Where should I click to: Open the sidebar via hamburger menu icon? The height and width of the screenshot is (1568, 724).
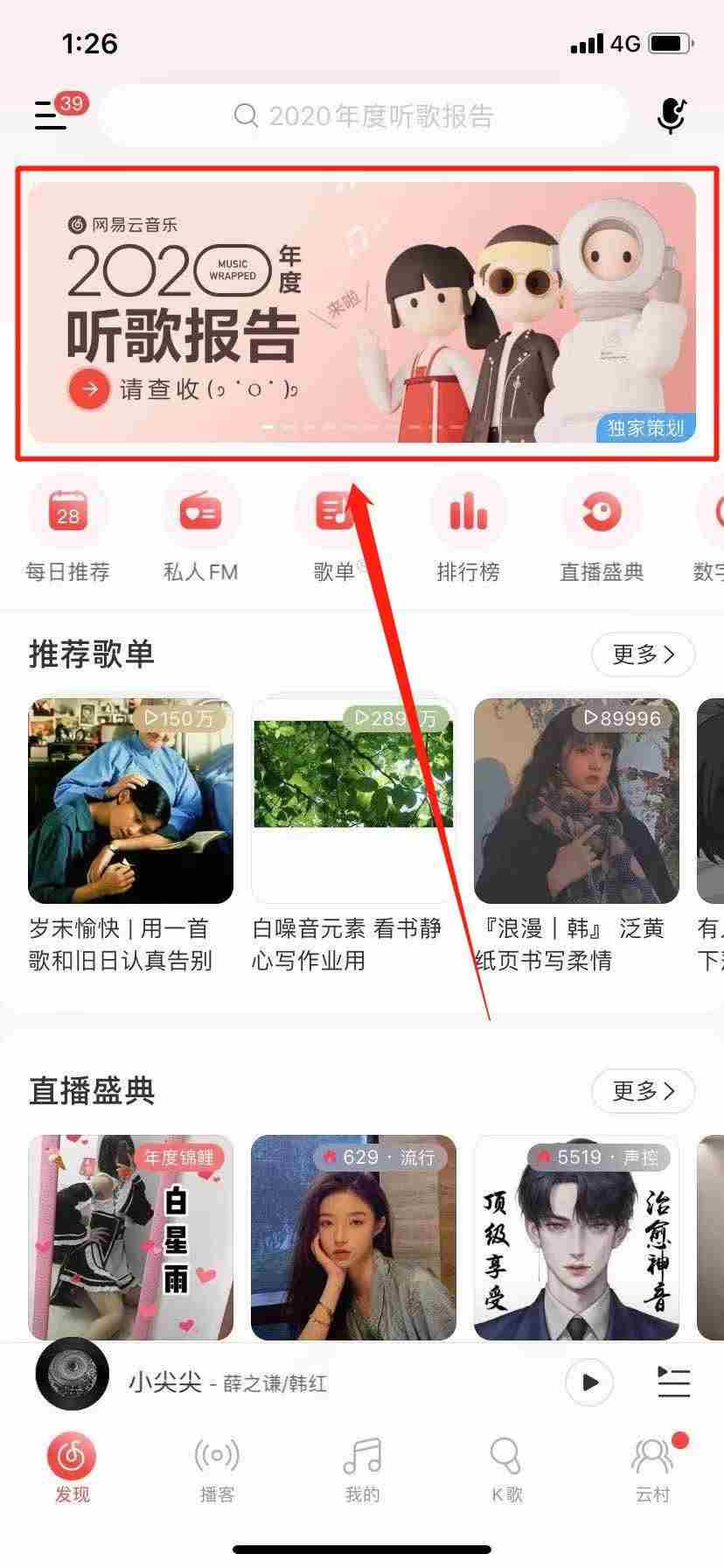(50, 116)
